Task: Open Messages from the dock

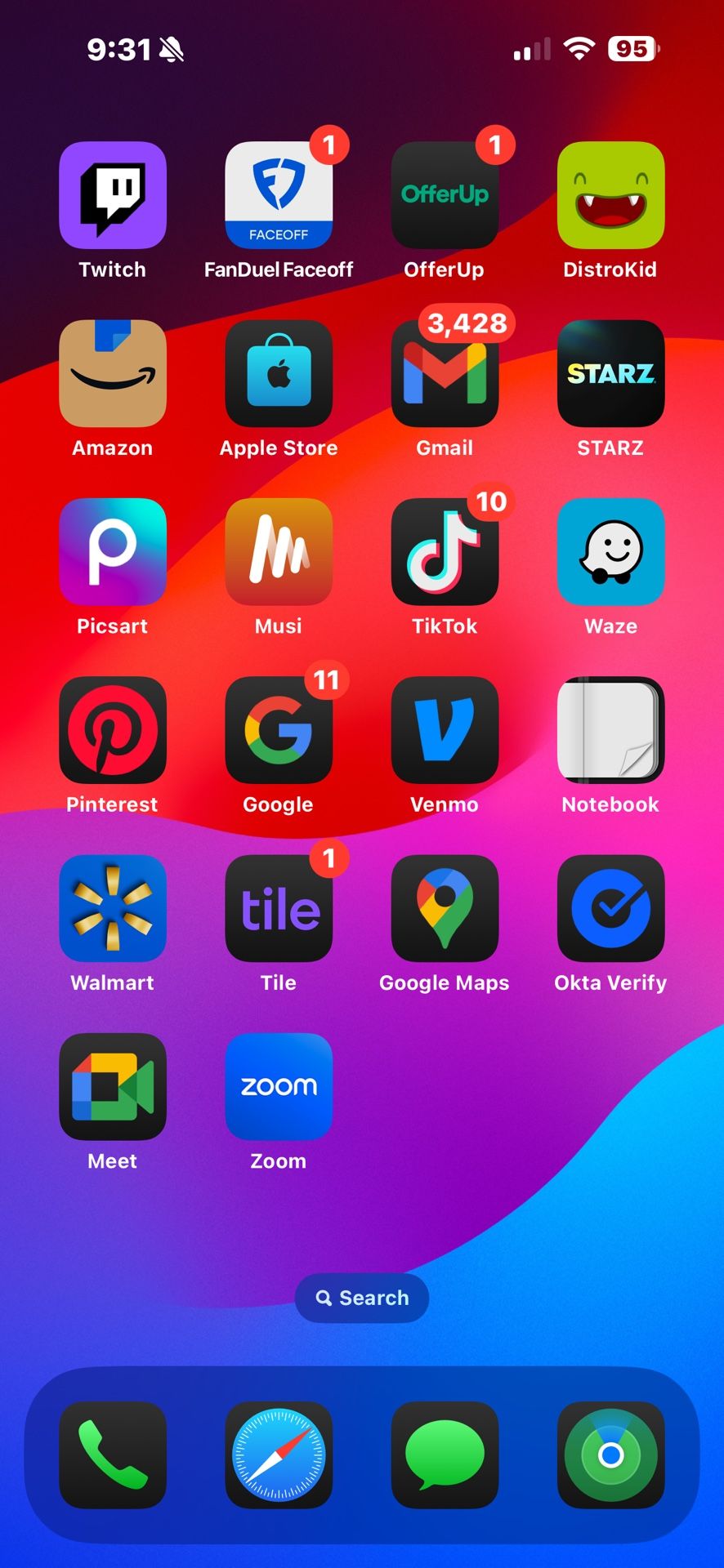Action: (445, 1455)
